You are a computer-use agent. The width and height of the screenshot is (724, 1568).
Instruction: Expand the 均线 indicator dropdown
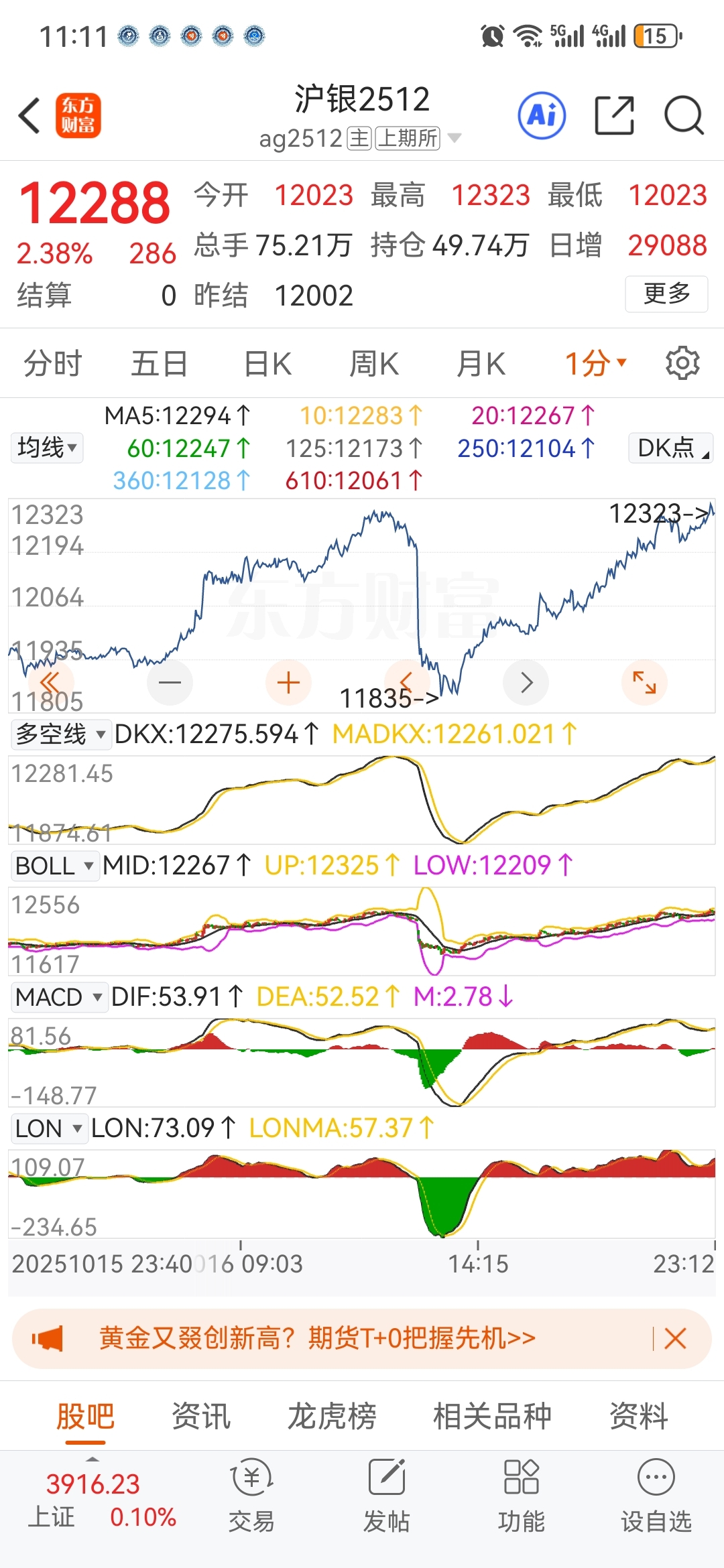tap(47, 448)
